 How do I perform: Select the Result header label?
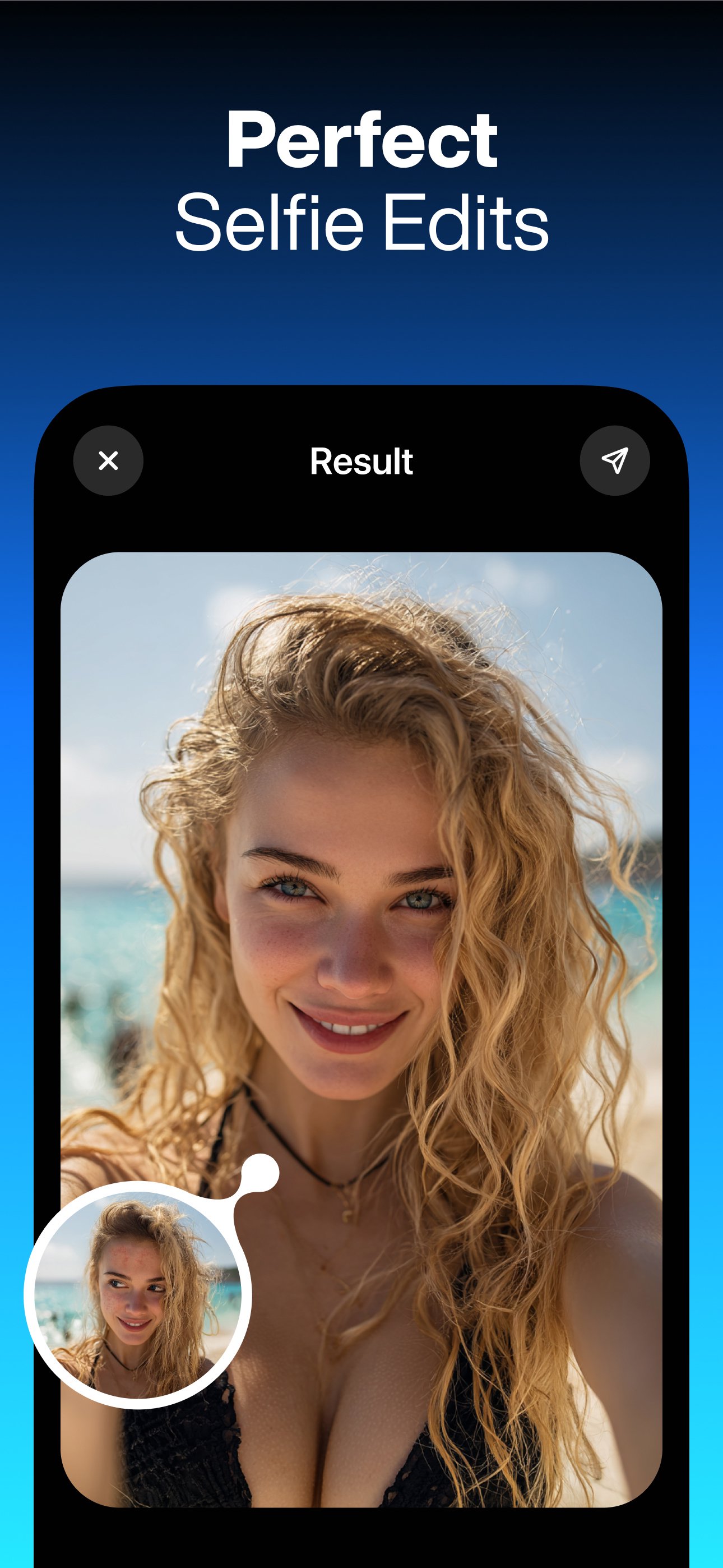(x=361, y=461)
